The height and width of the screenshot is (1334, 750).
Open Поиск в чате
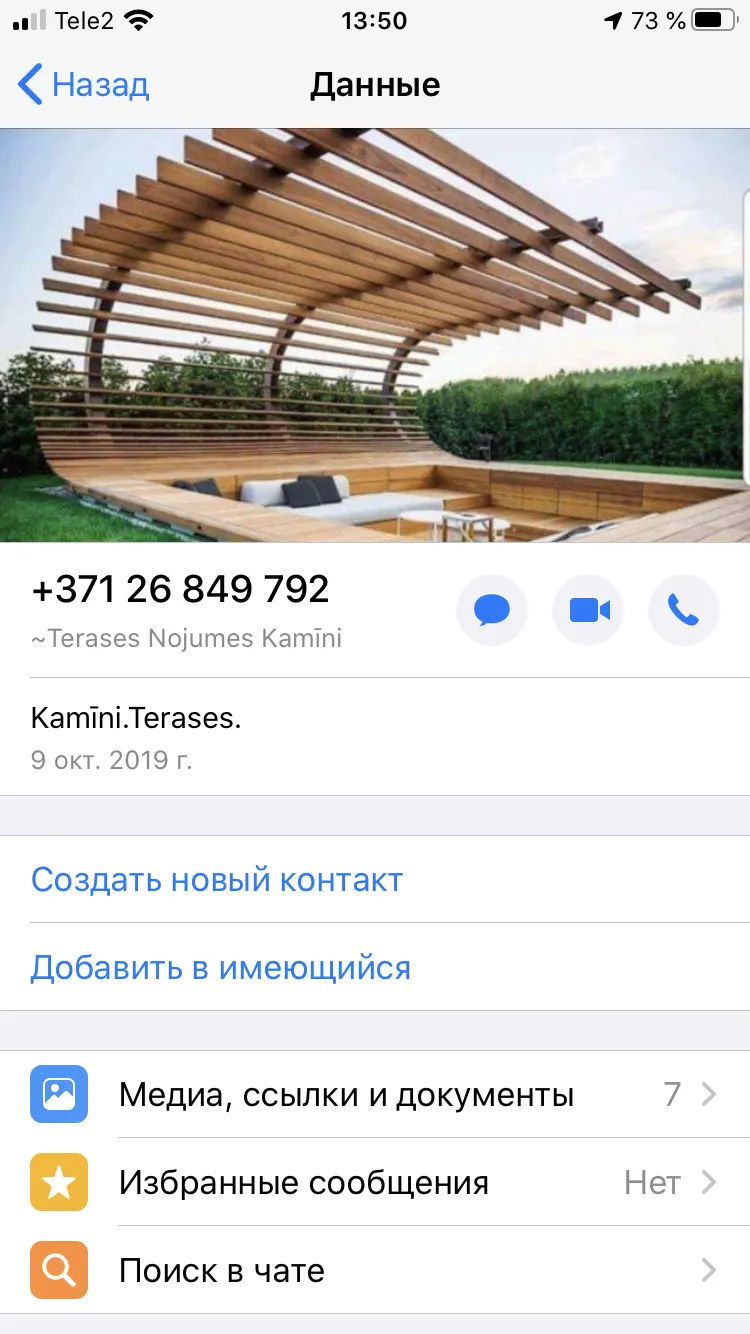pyautogui.click(x=375, y=1271)
